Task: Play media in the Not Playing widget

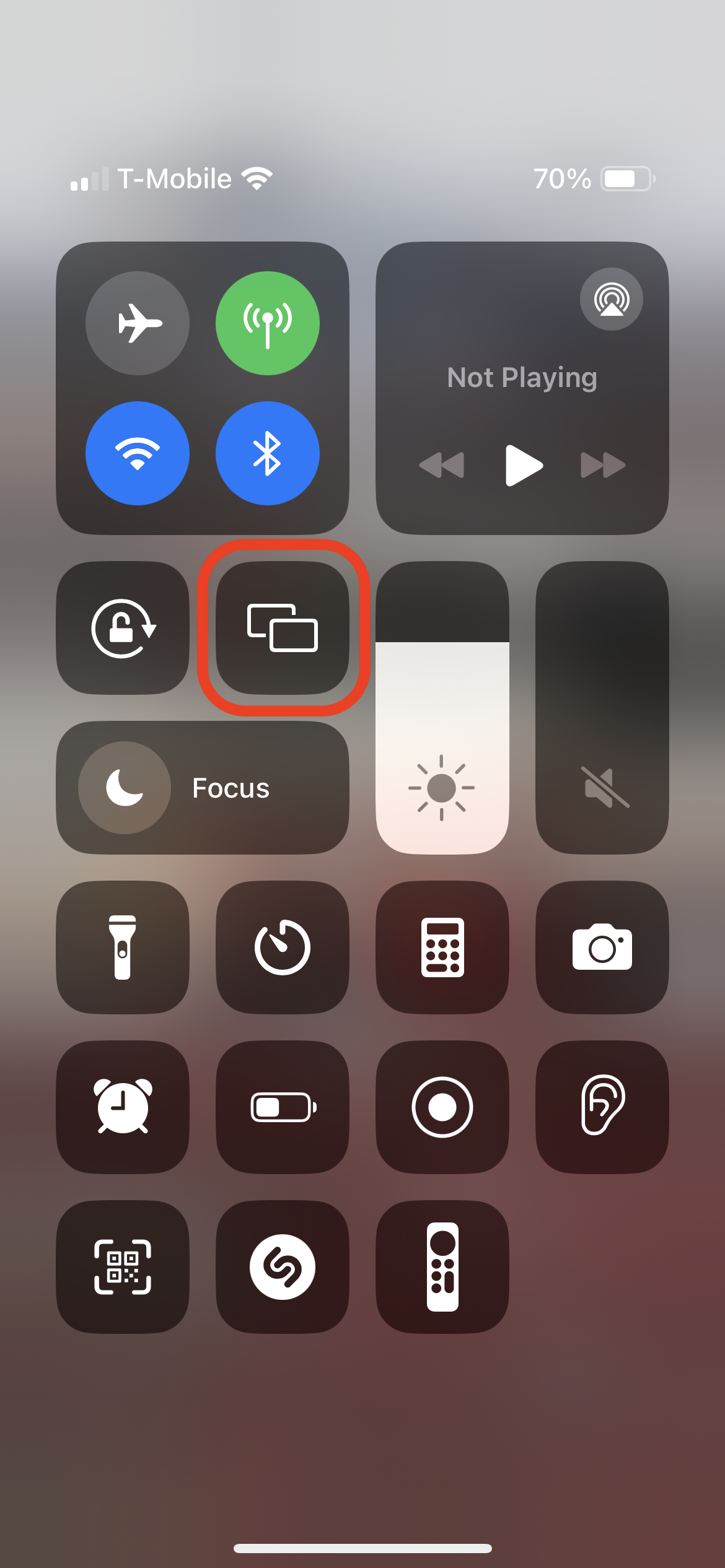Action: [x=524, y=465]
